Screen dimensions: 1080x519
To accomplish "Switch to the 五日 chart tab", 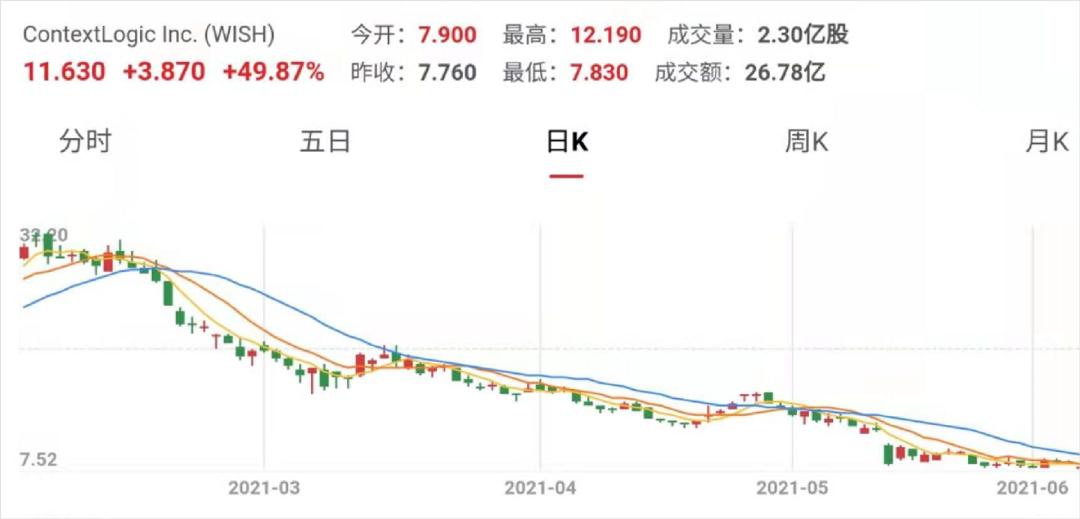I will tap(326, 141).
